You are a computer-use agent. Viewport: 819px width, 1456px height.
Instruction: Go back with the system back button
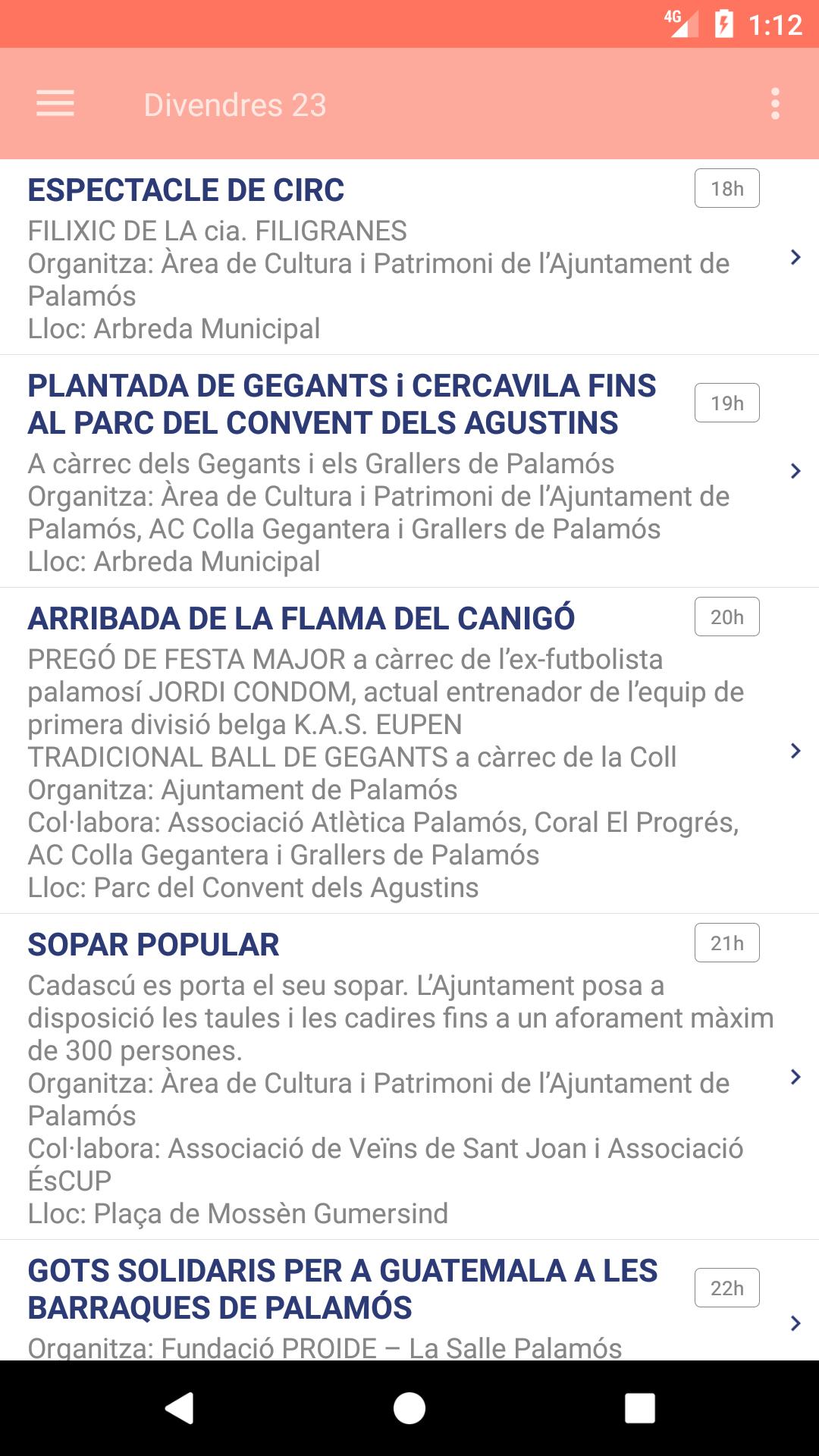point(180,1408)
